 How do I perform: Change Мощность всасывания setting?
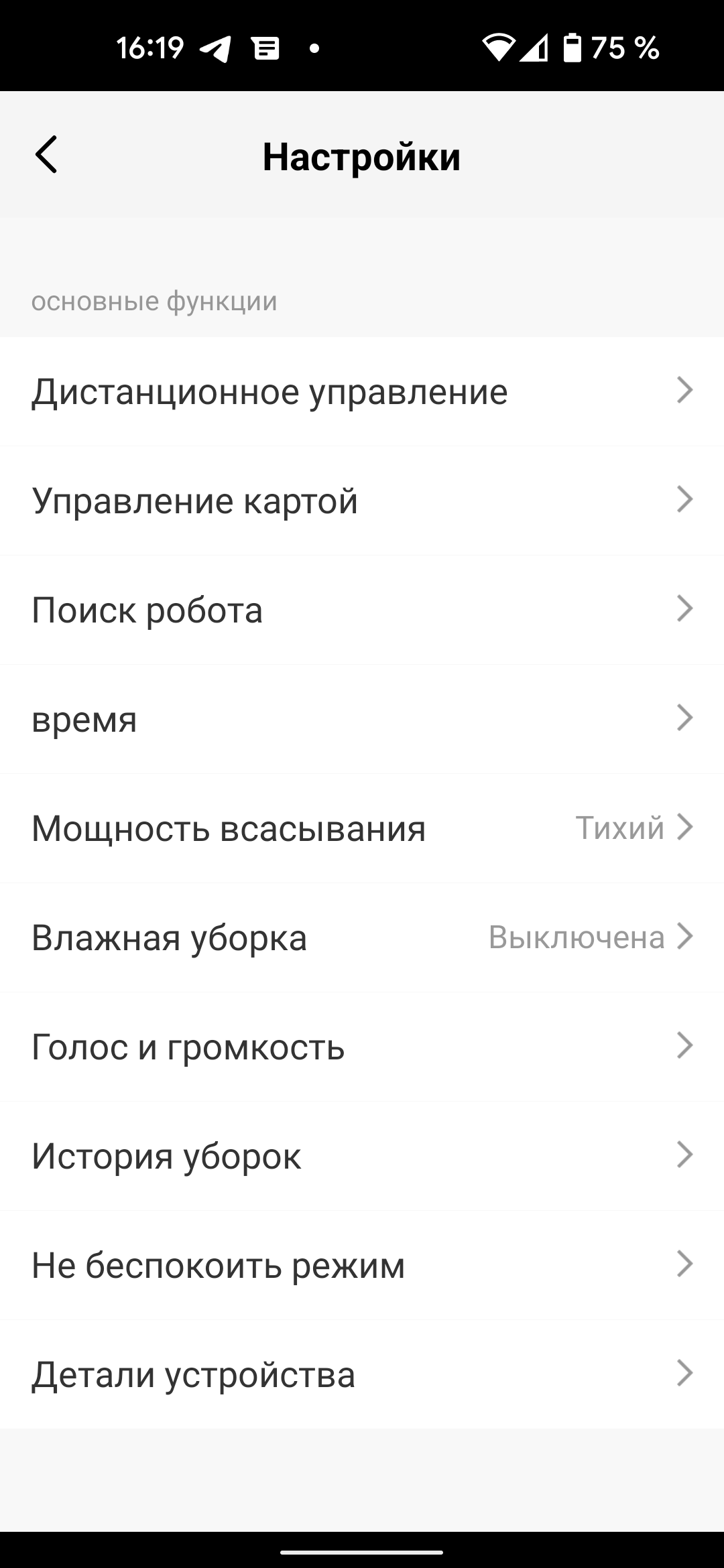(362, 828)
